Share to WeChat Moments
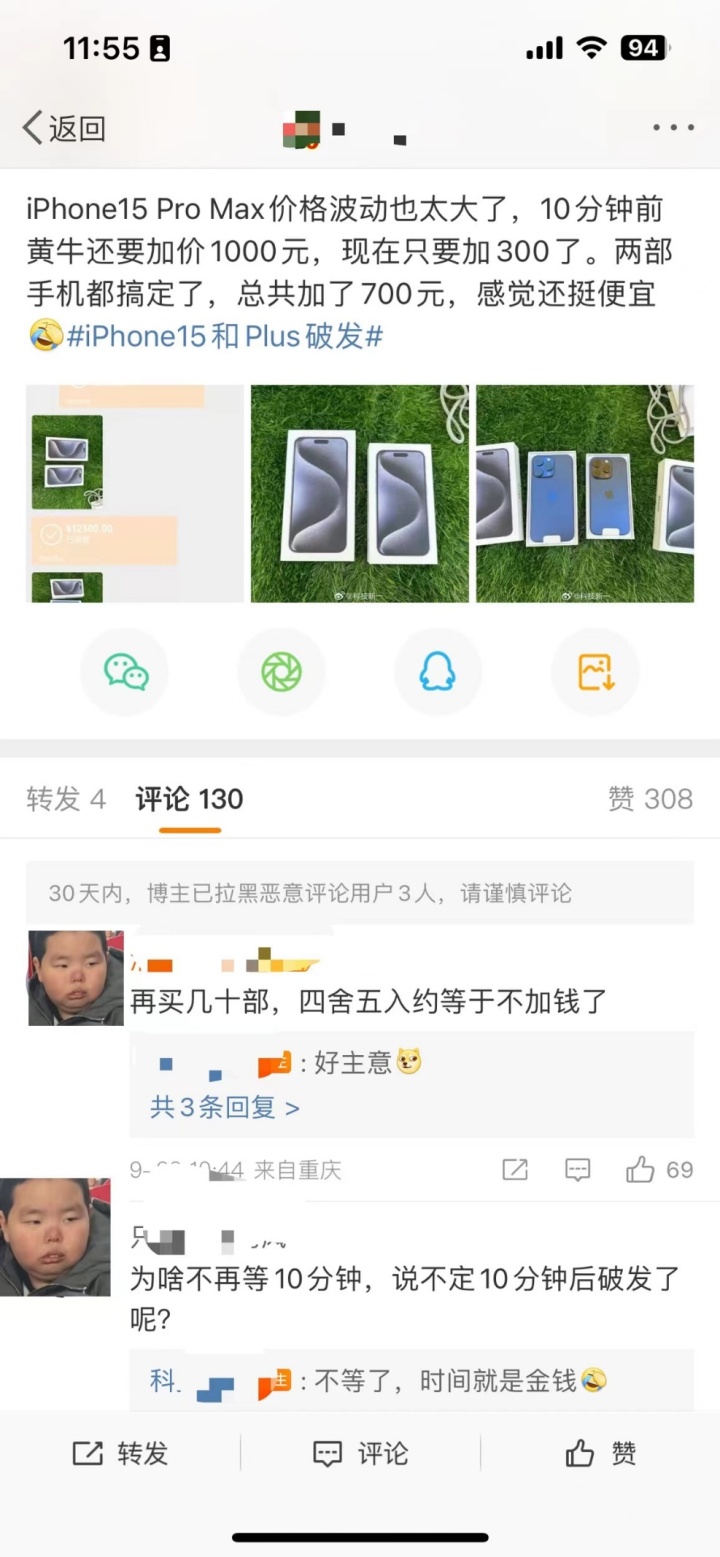This screenshot has height=1557, width=720. [x=282, y=672]
